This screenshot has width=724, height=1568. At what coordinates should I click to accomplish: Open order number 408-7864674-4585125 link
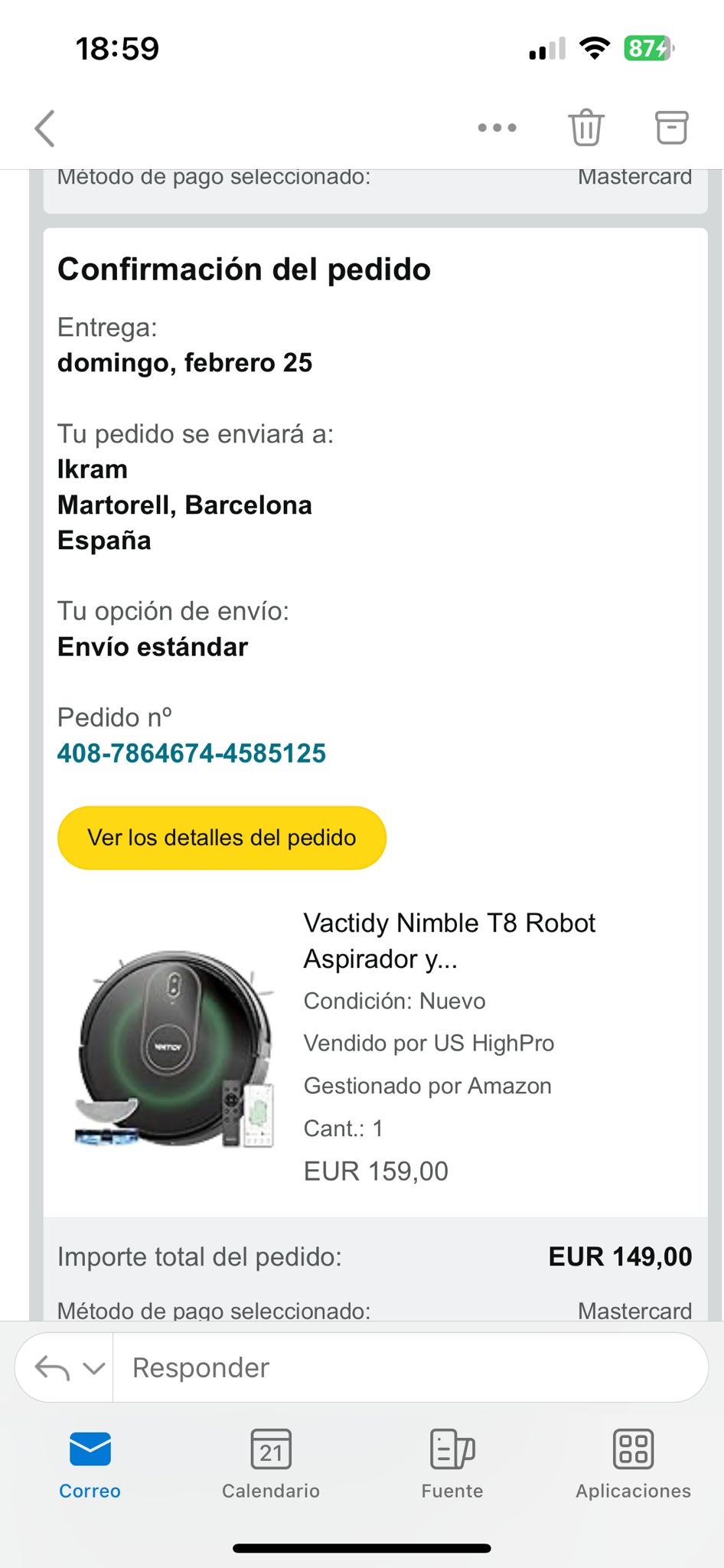click(191, 753)
